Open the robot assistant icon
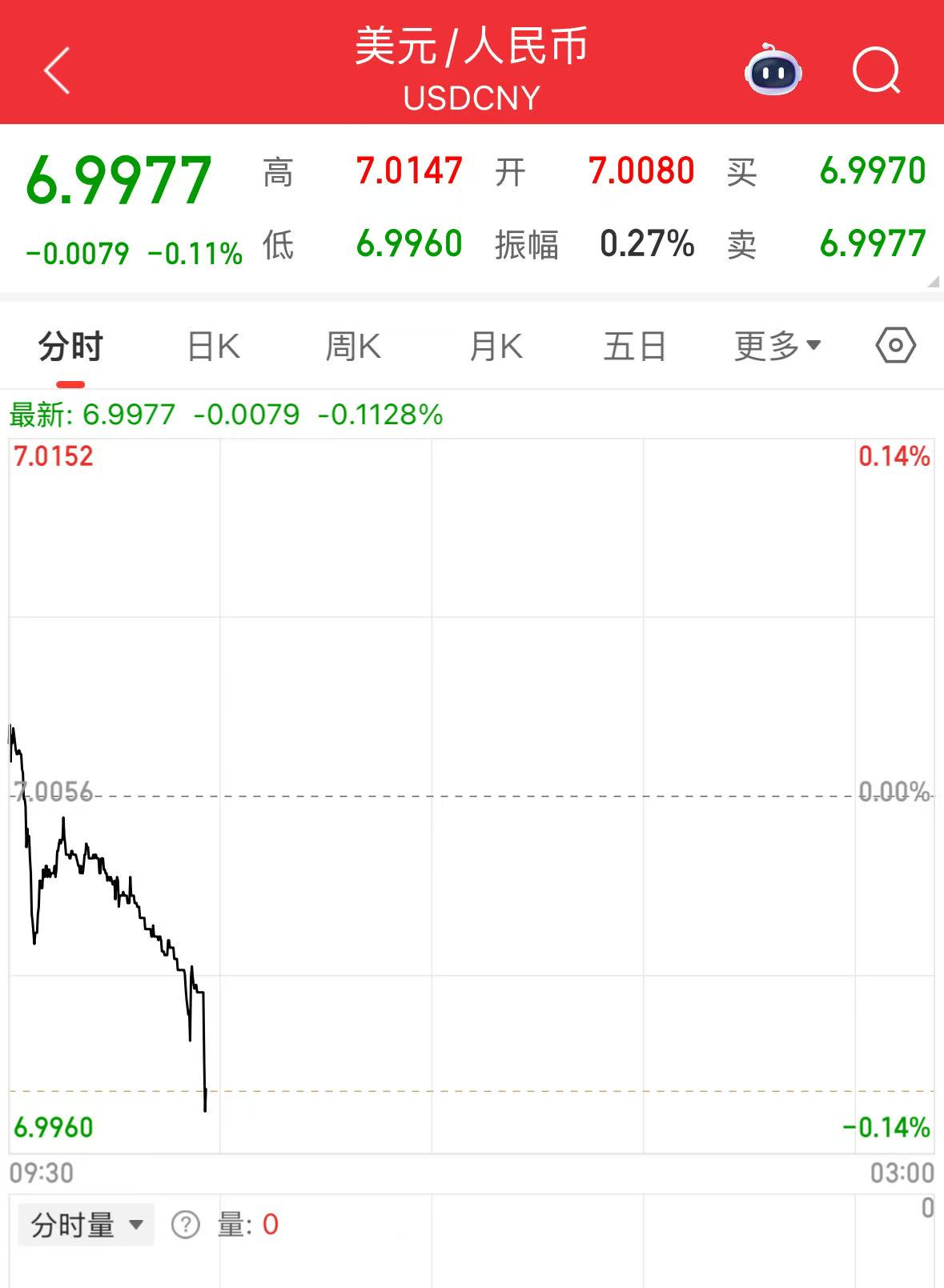 click(773, 70)
